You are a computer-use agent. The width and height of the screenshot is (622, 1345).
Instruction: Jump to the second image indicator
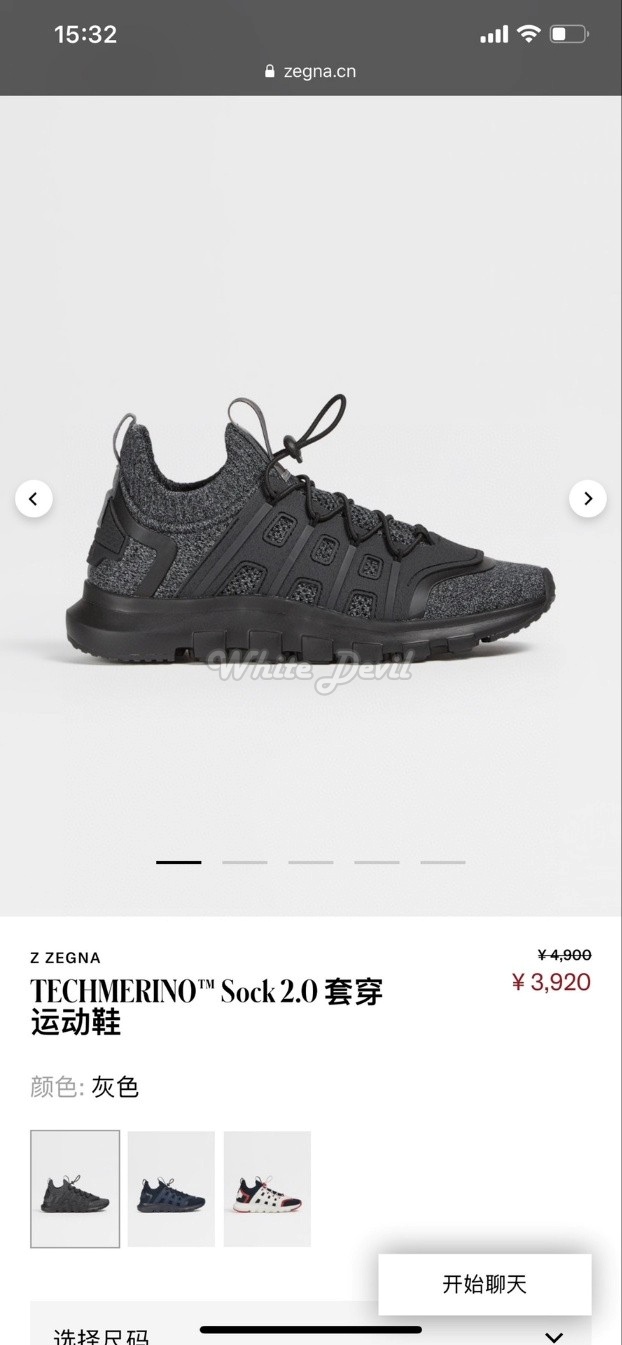(245, 862)
